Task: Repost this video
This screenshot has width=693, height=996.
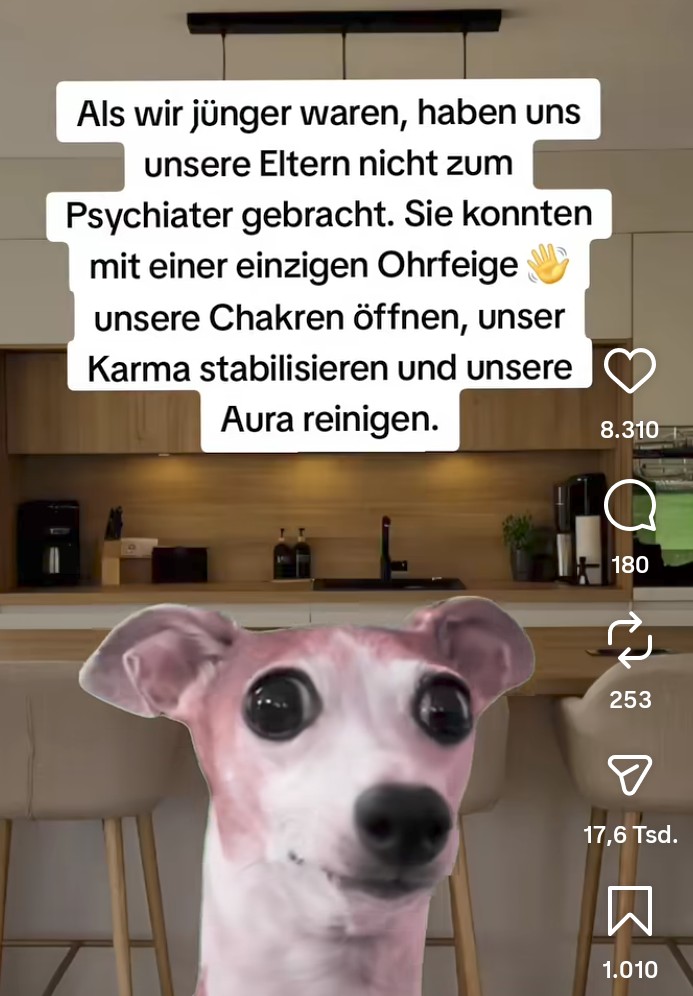Action: click(630, 642)
